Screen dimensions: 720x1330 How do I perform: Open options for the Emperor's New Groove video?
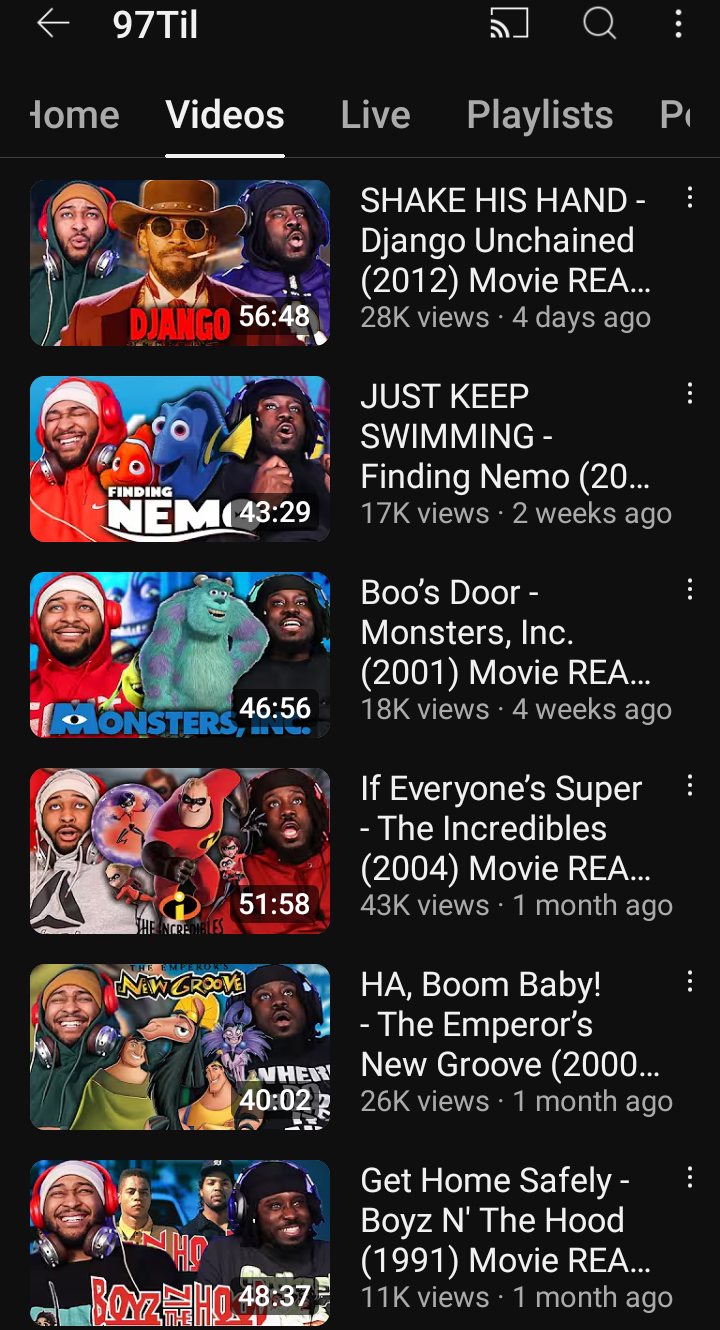point(689,982)
